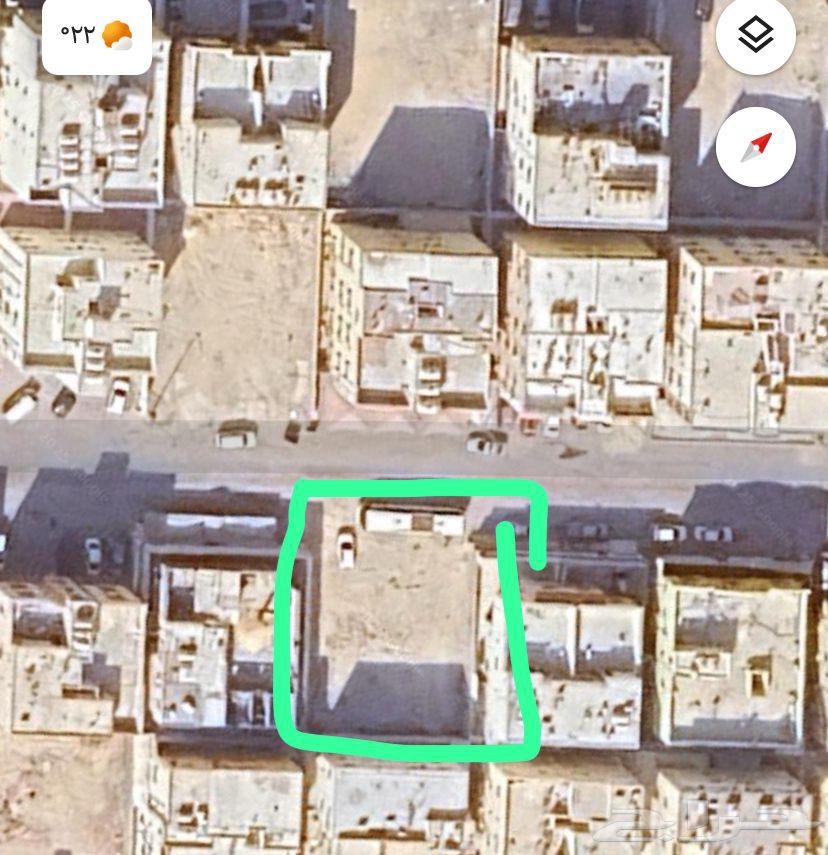Screen dimensions: 828x855
Task: Open the weather chip showing 22°
Action: (96, 35)
